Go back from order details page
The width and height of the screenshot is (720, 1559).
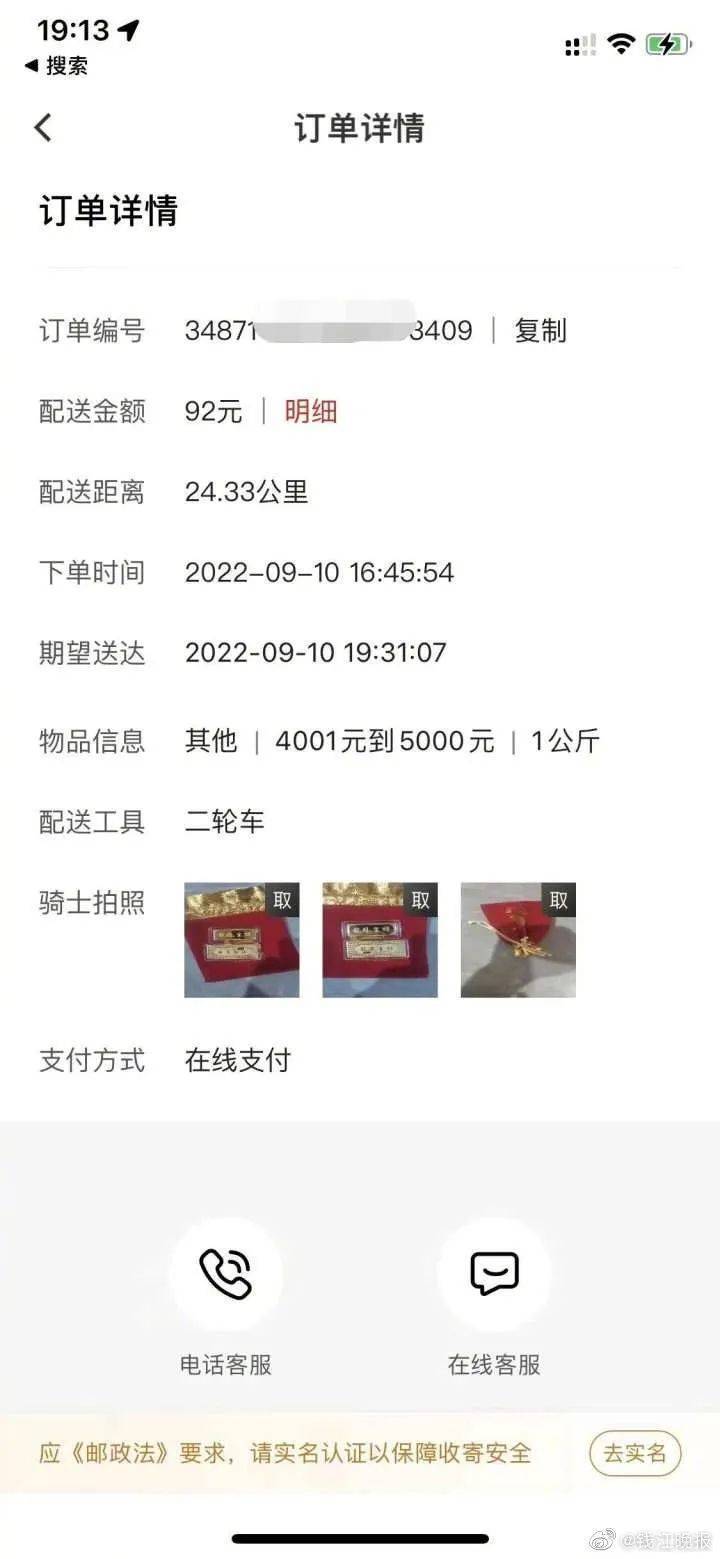(x=43, y=128)
